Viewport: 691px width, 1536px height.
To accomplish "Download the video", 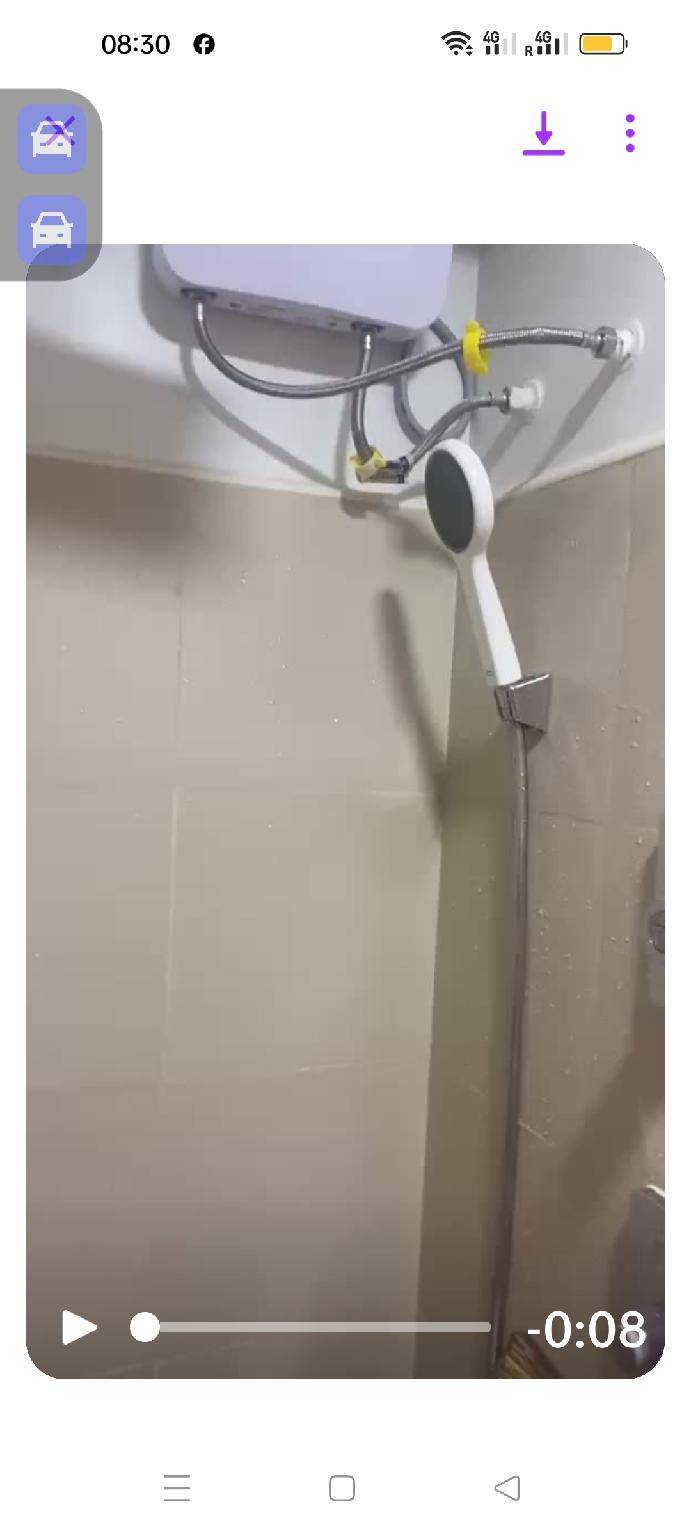I will tap(543, 134).
